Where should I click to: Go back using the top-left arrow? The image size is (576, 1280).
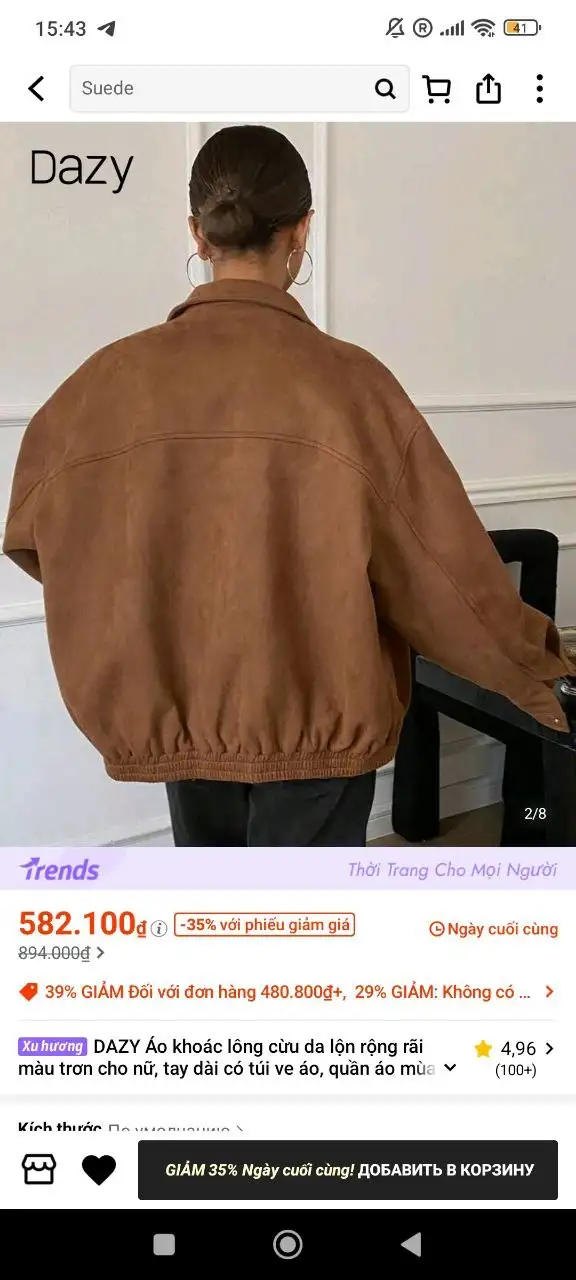(x=36, y=89)
